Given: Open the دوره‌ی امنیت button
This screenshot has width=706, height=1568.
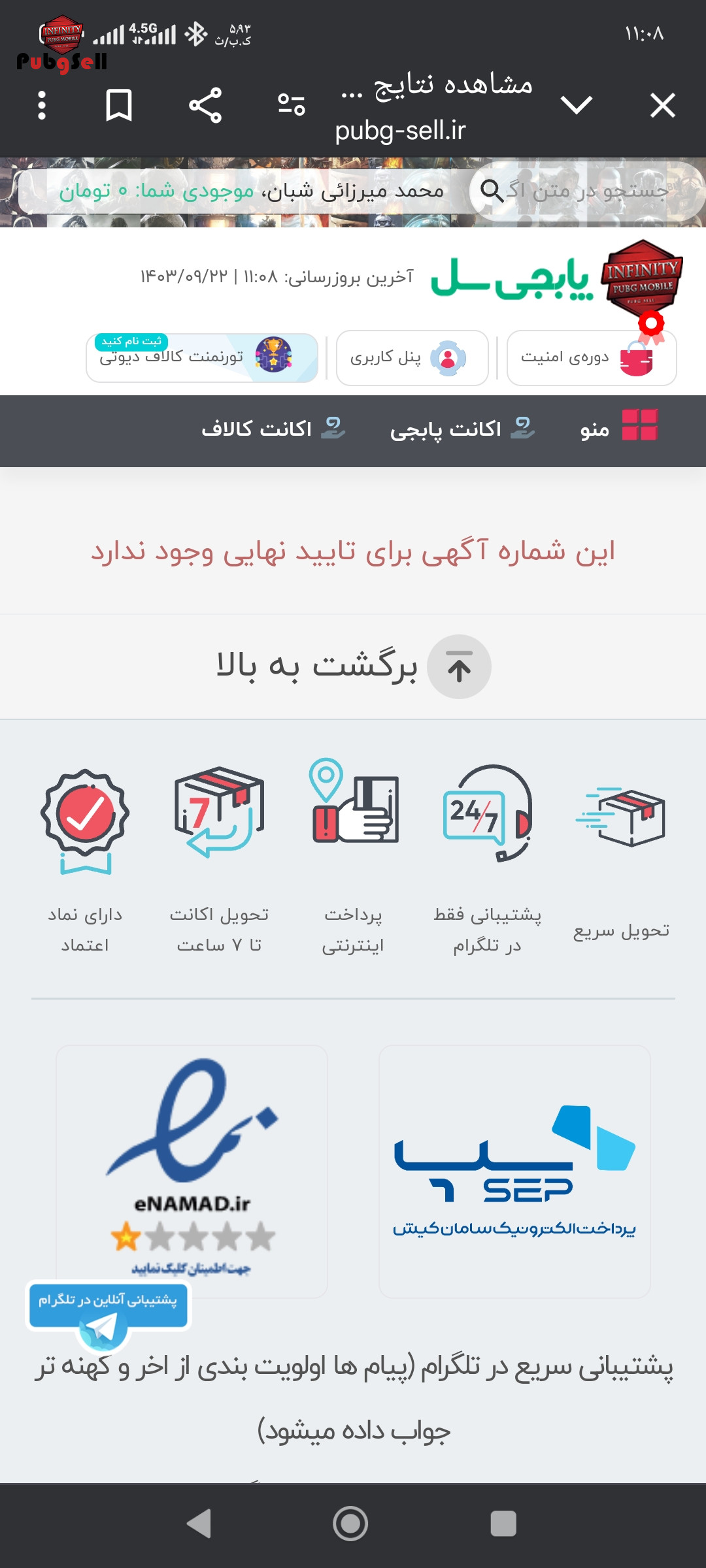Looking at the screenshot, I should coord(592,358).
